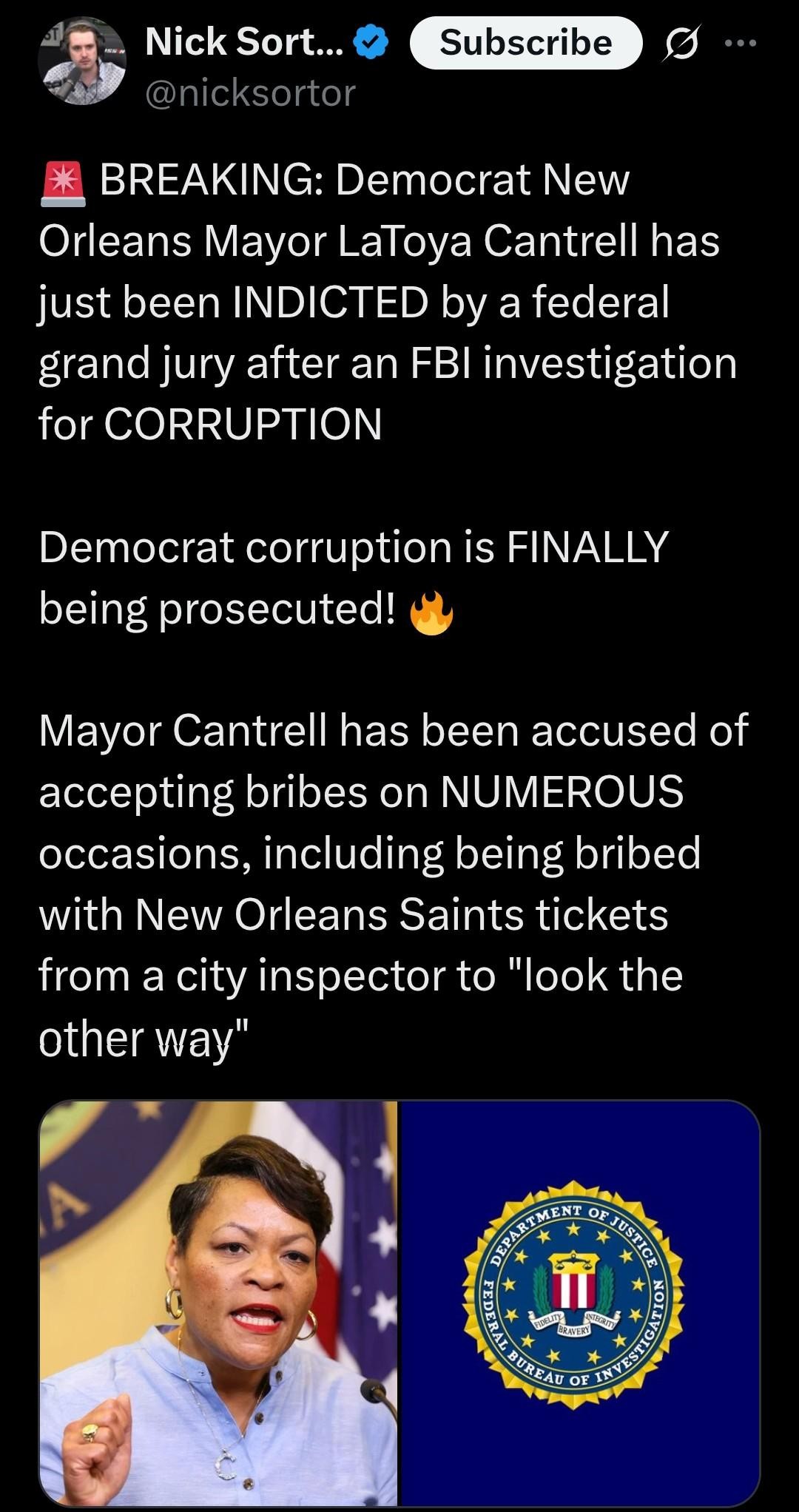Open the FBI seal image
The image size is (799, 1512).
click(579, 1302)
